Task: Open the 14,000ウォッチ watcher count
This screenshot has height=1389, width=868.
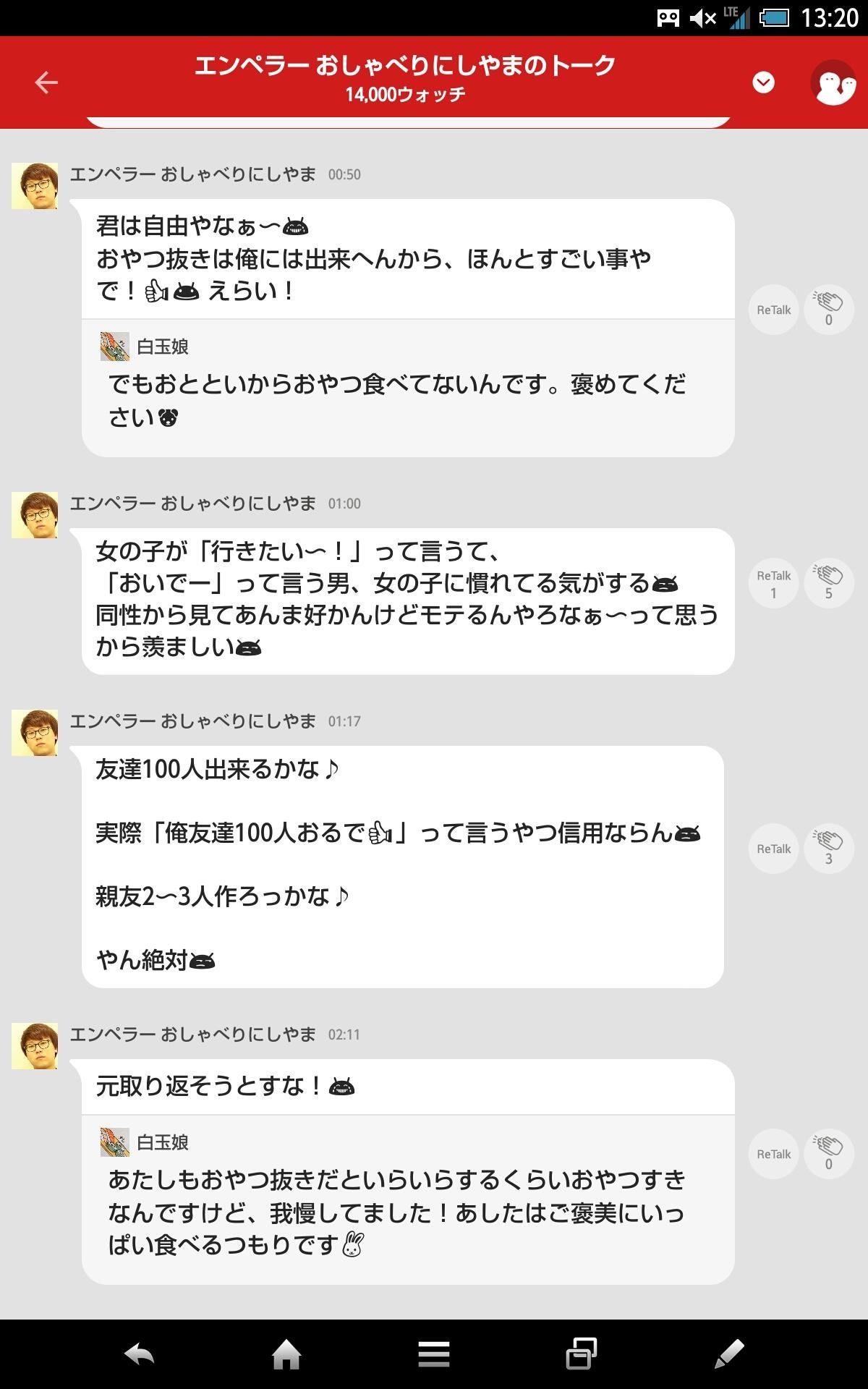Action: point(405,93)
